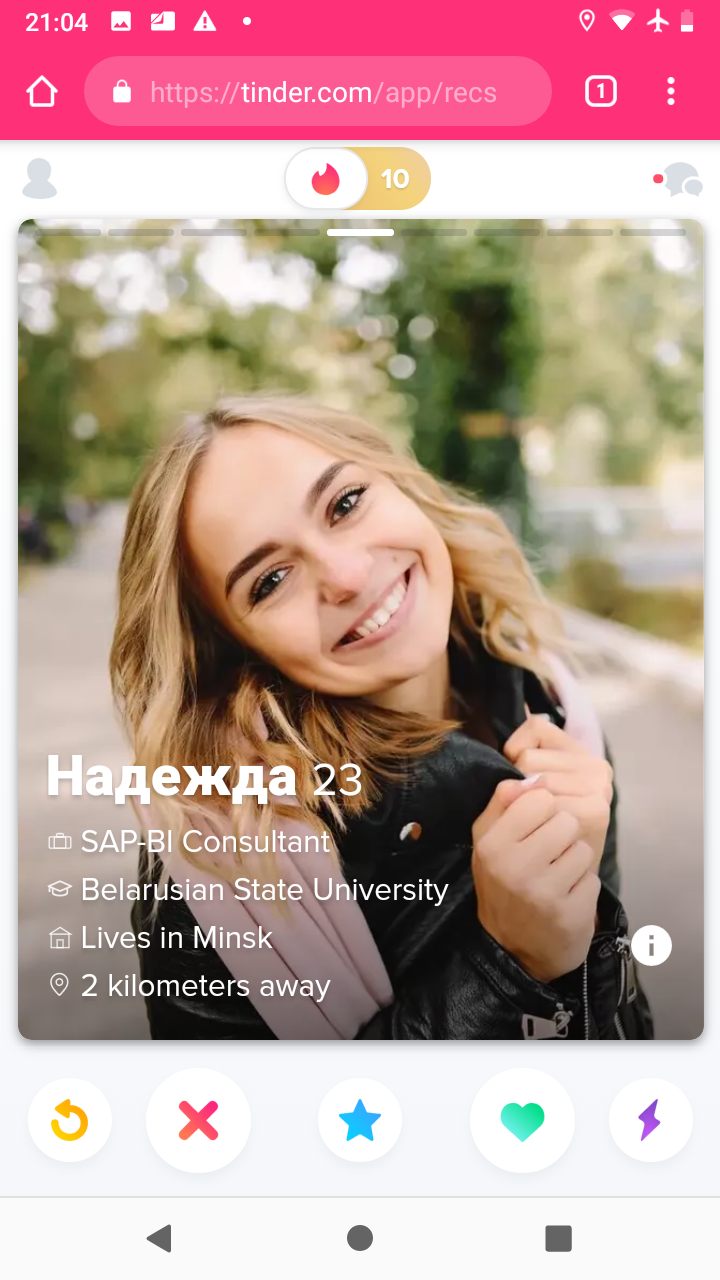This screenshot has height=1280, width=720.
Task: Open your profile icon
Action: 40,179
